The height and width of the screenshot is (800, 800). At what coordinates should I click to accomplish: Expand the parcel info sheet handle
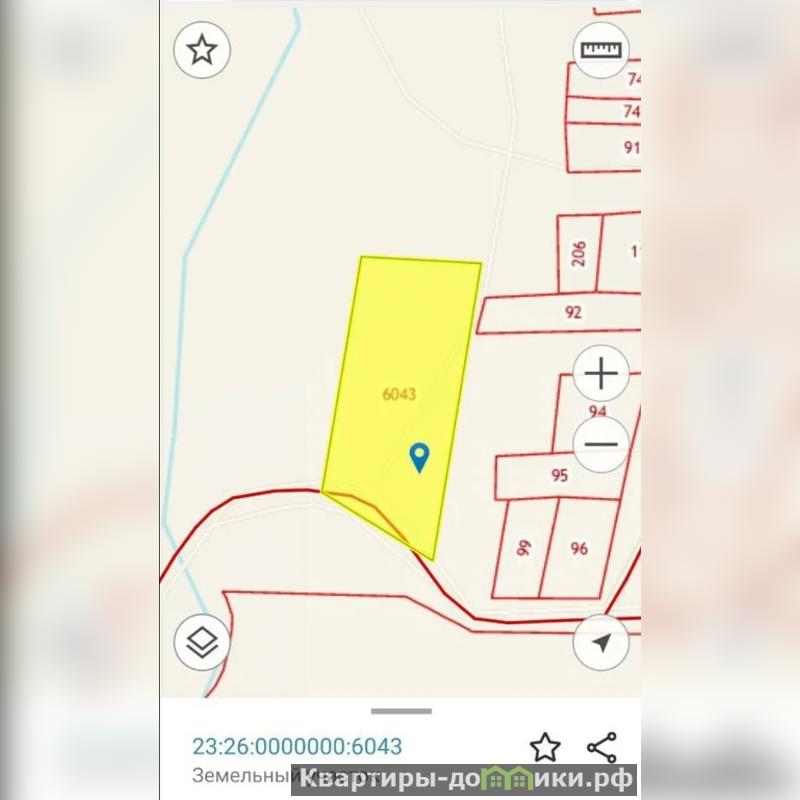coord(401,712)
